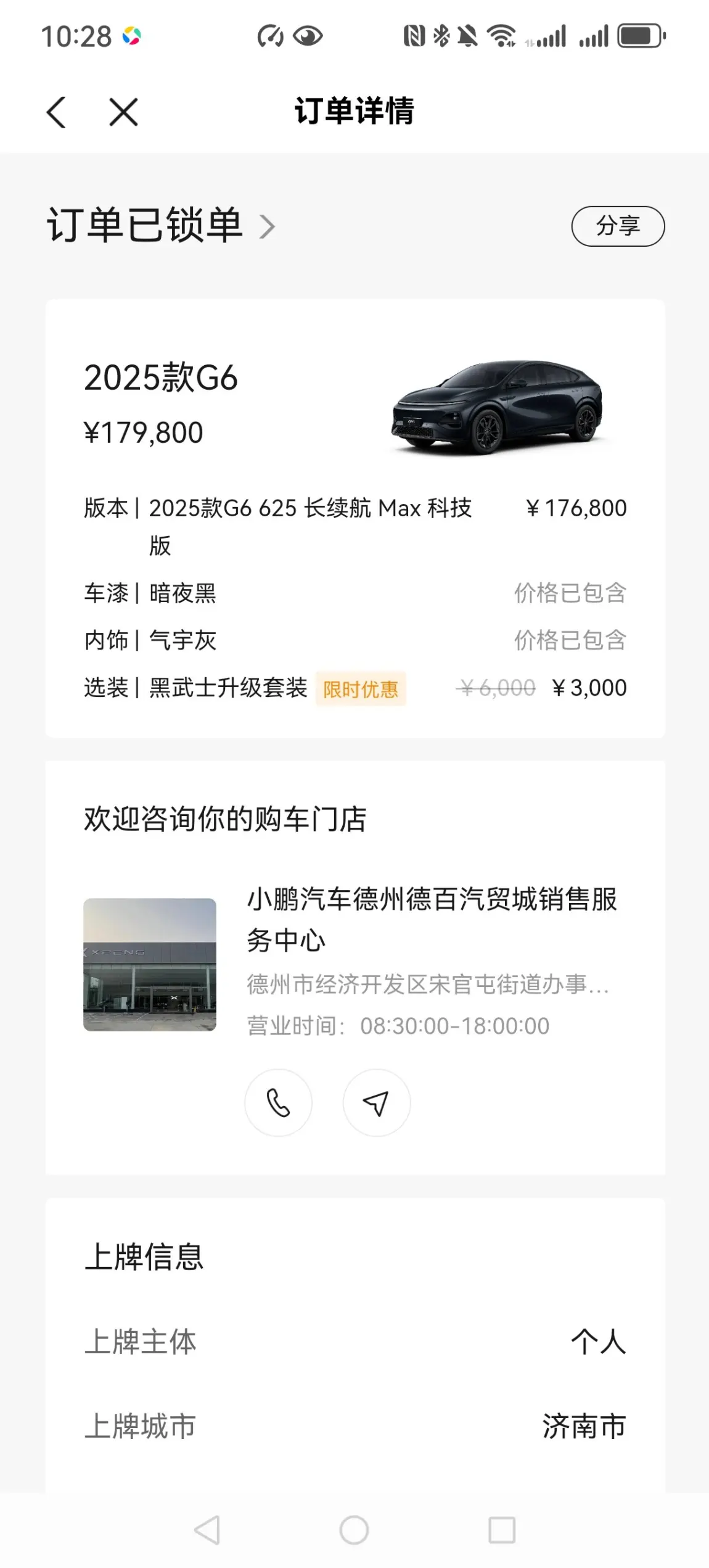Screen dimensions: 709x1568
Task: Open recent apps from the navigation bar
Action: 502,1530
